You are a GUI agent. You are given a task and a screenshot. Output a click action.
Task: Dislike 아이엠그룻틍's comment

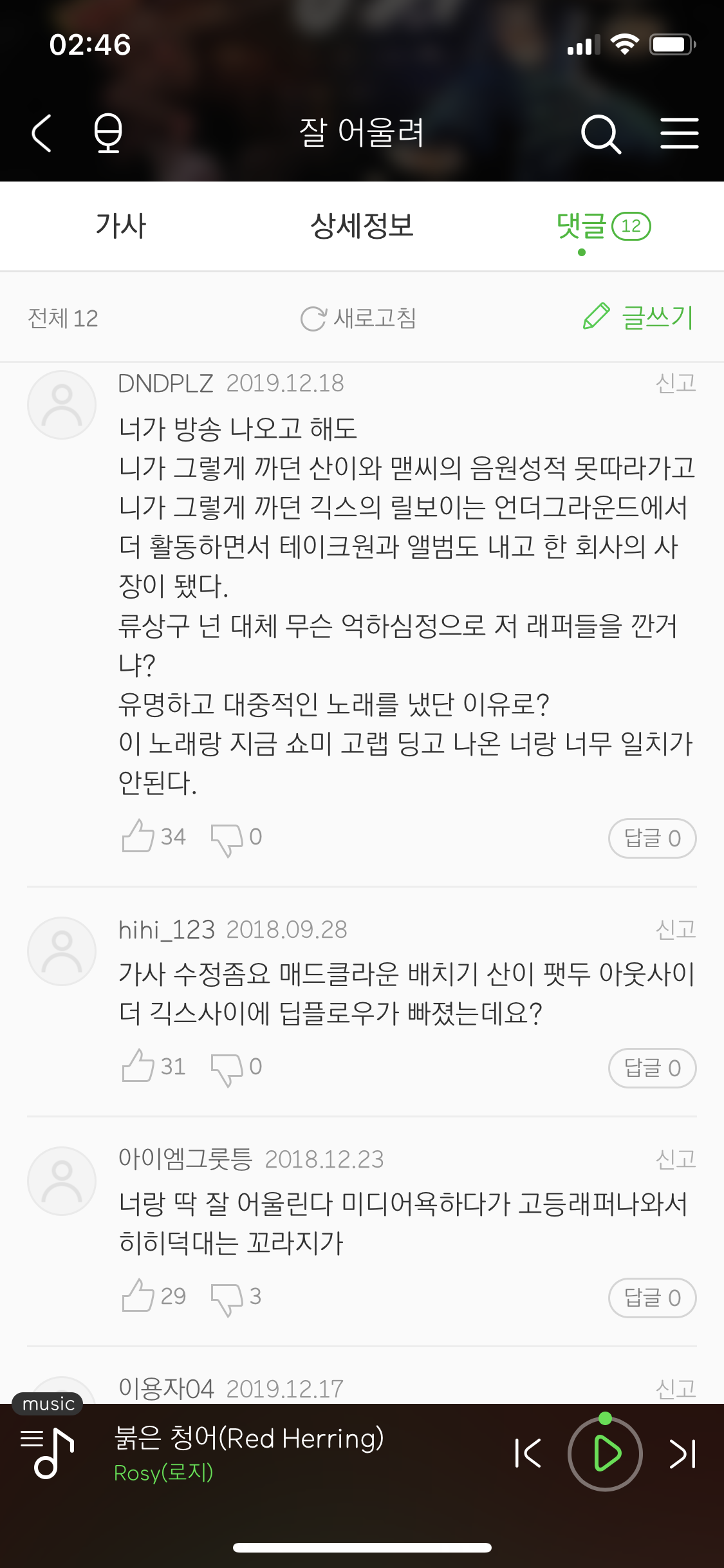(x=226, y=1298)
